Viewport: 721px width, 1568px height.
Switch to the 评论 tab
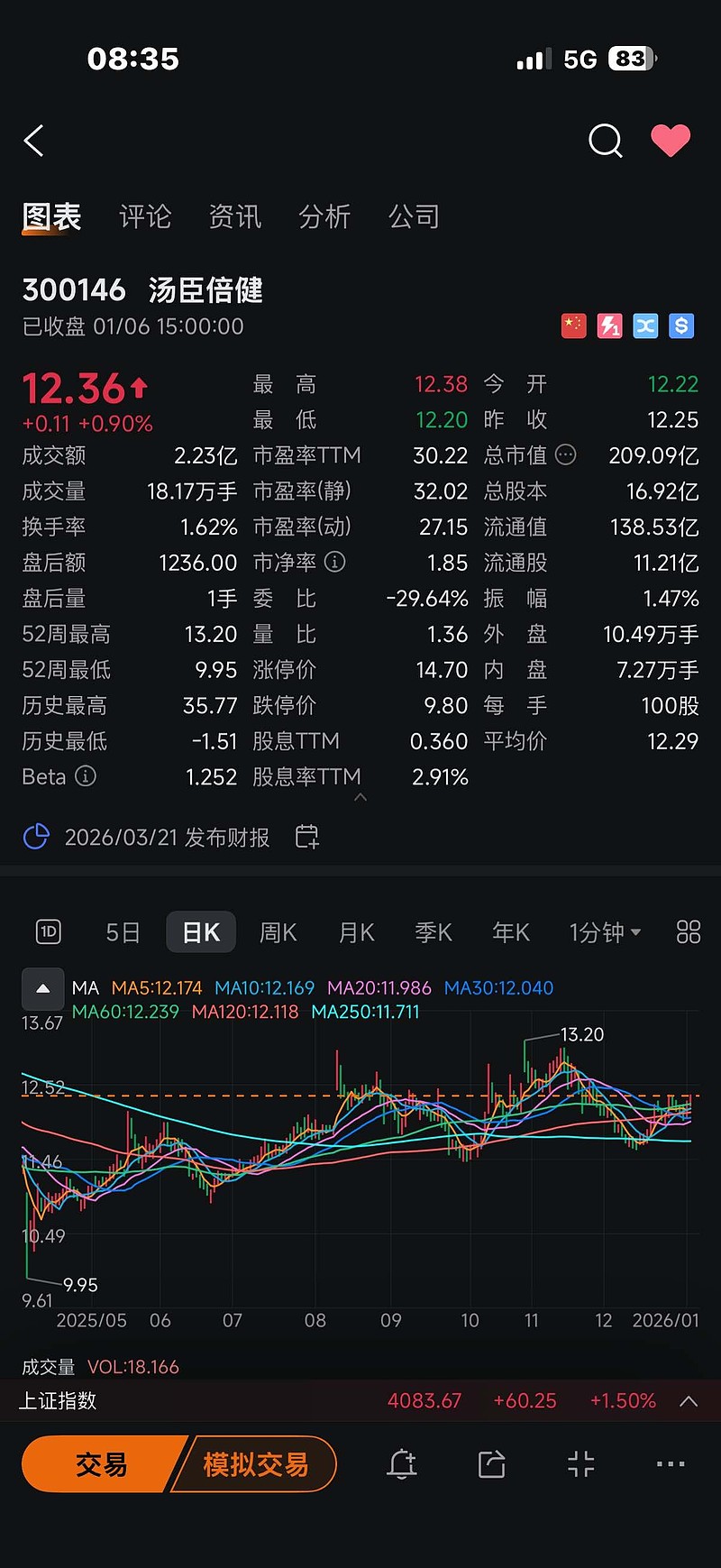[145, 216]
